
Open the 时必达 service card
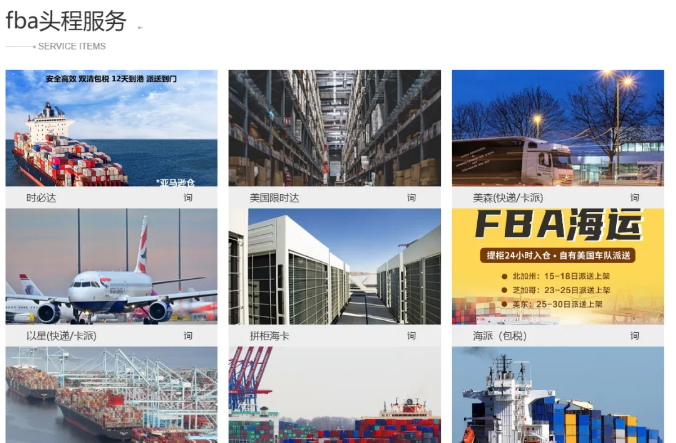(111, 128)
